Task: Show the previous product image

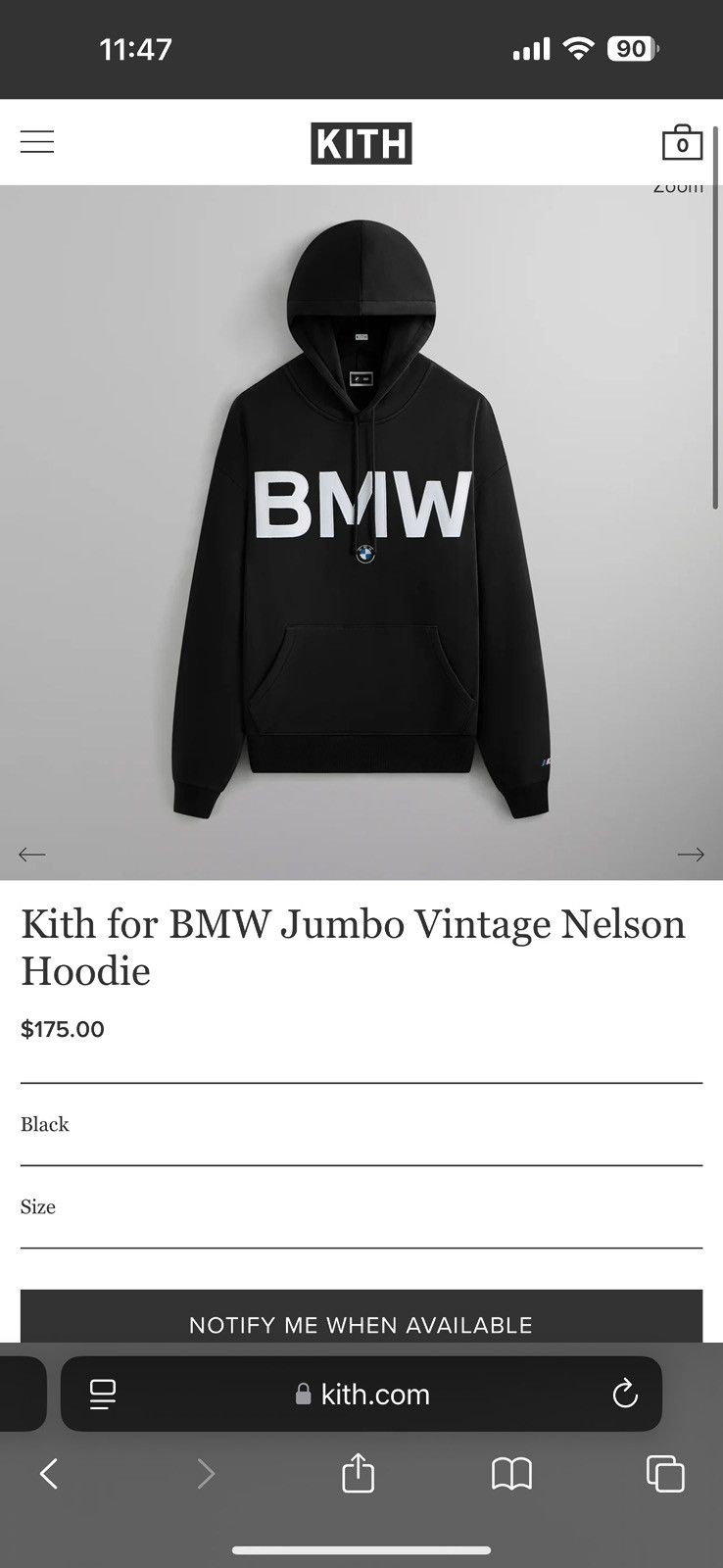Action: coord(32,855)
